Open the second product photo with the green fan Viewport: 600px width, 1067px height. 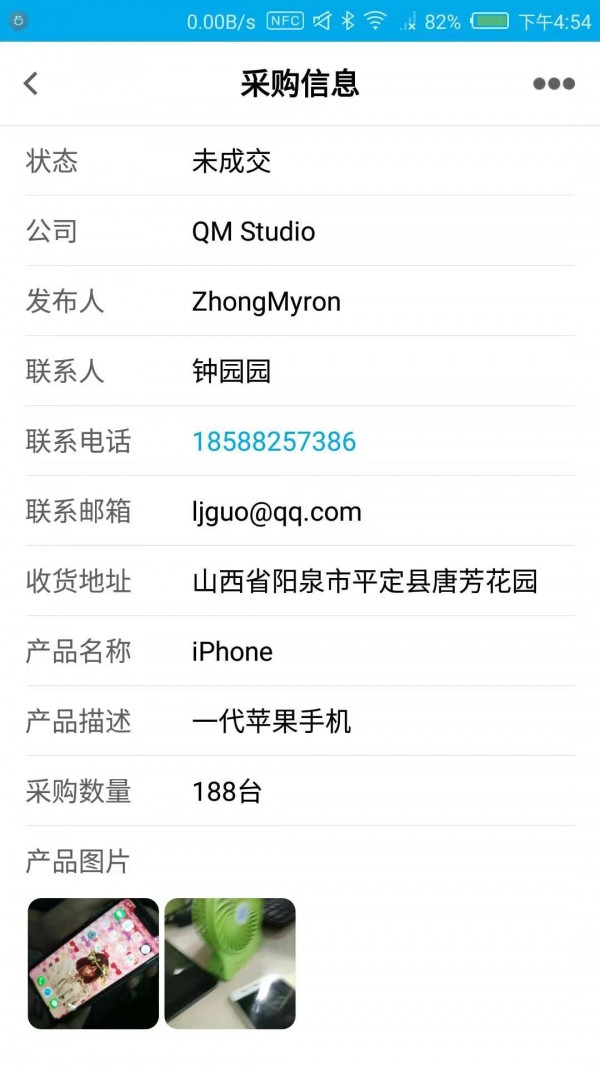pyautogui.click(x=230, y=963)
